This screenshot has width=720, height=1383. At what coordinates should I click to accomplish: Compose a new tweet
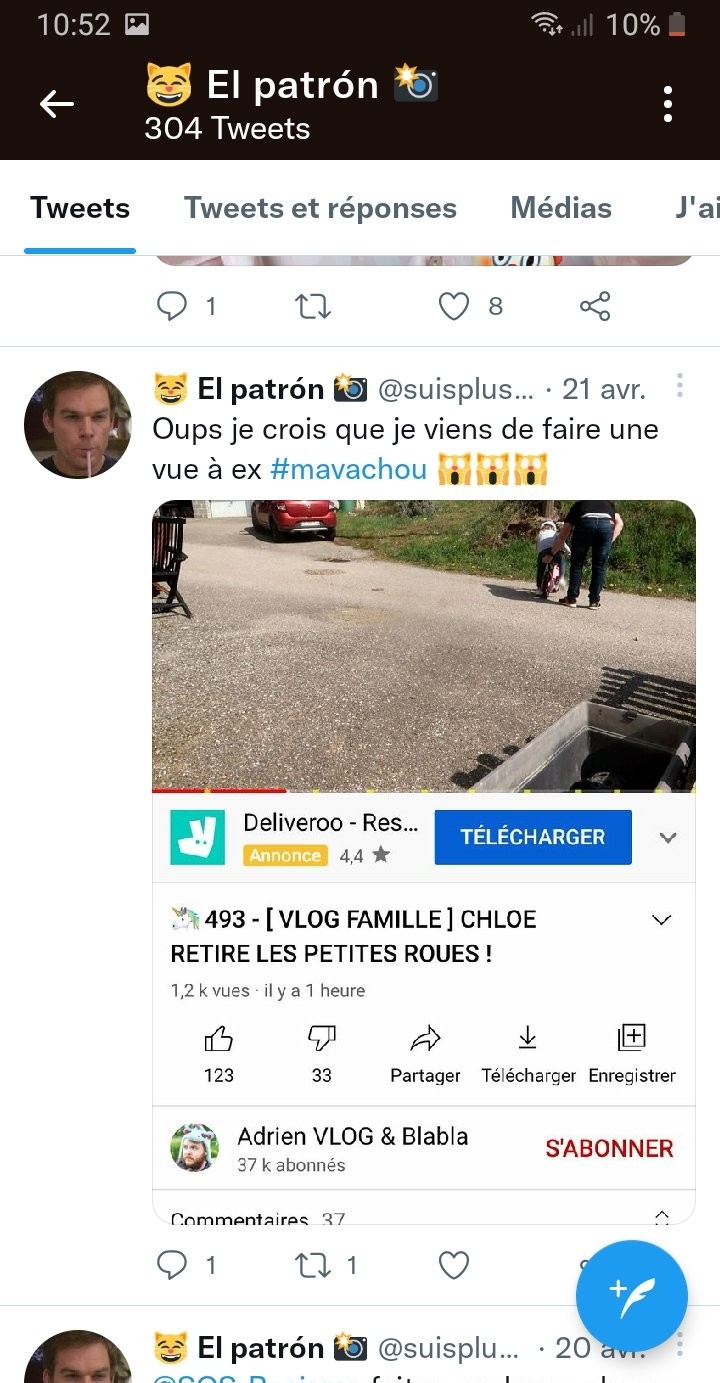click(631, 1296)
